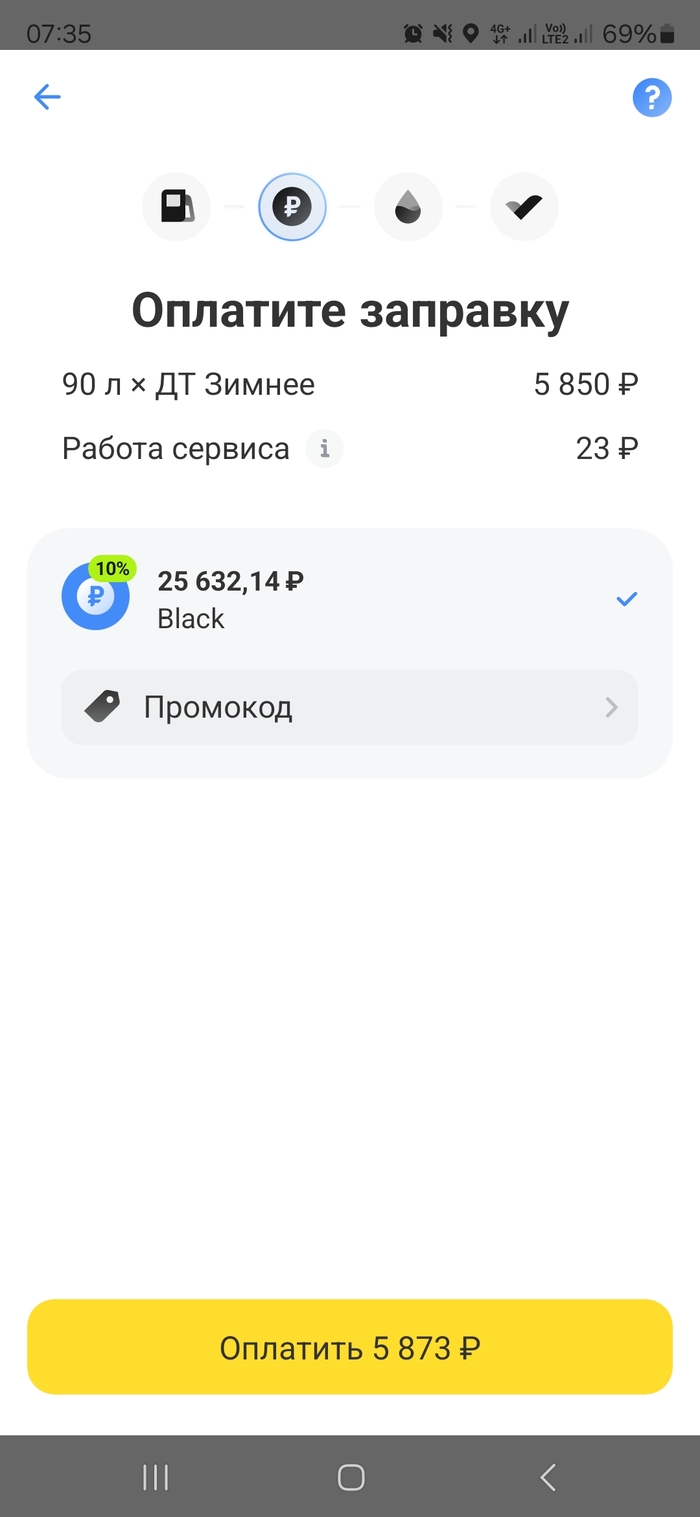Tap the info icon beside Работа сервиса
Image resolution: width=700 pixels, height=1517 pixels.
click(x=324, y=449)
